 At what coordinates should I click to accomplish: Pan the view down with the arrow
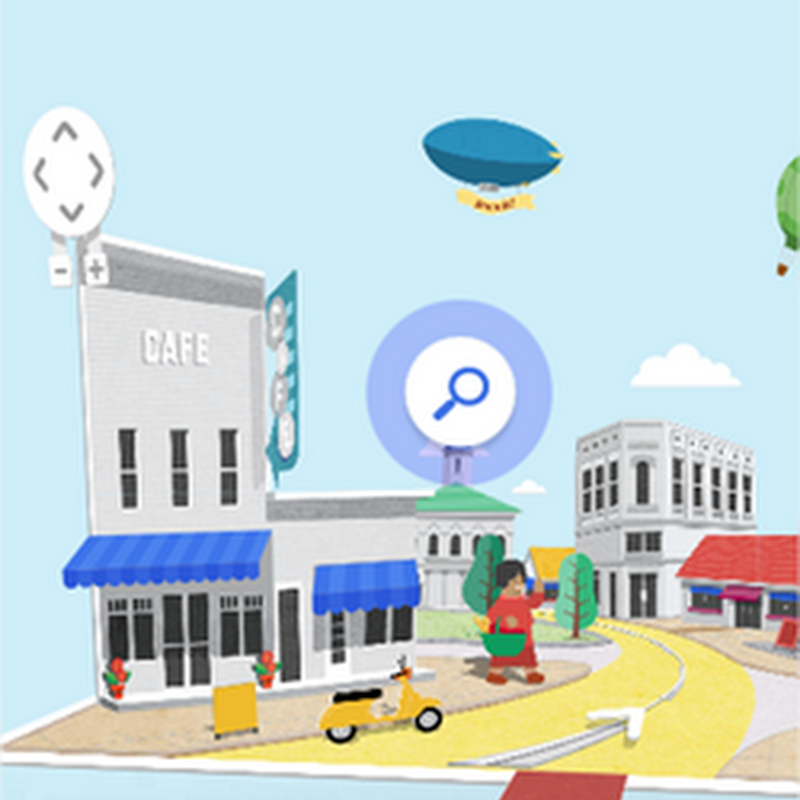pos(69,211)
